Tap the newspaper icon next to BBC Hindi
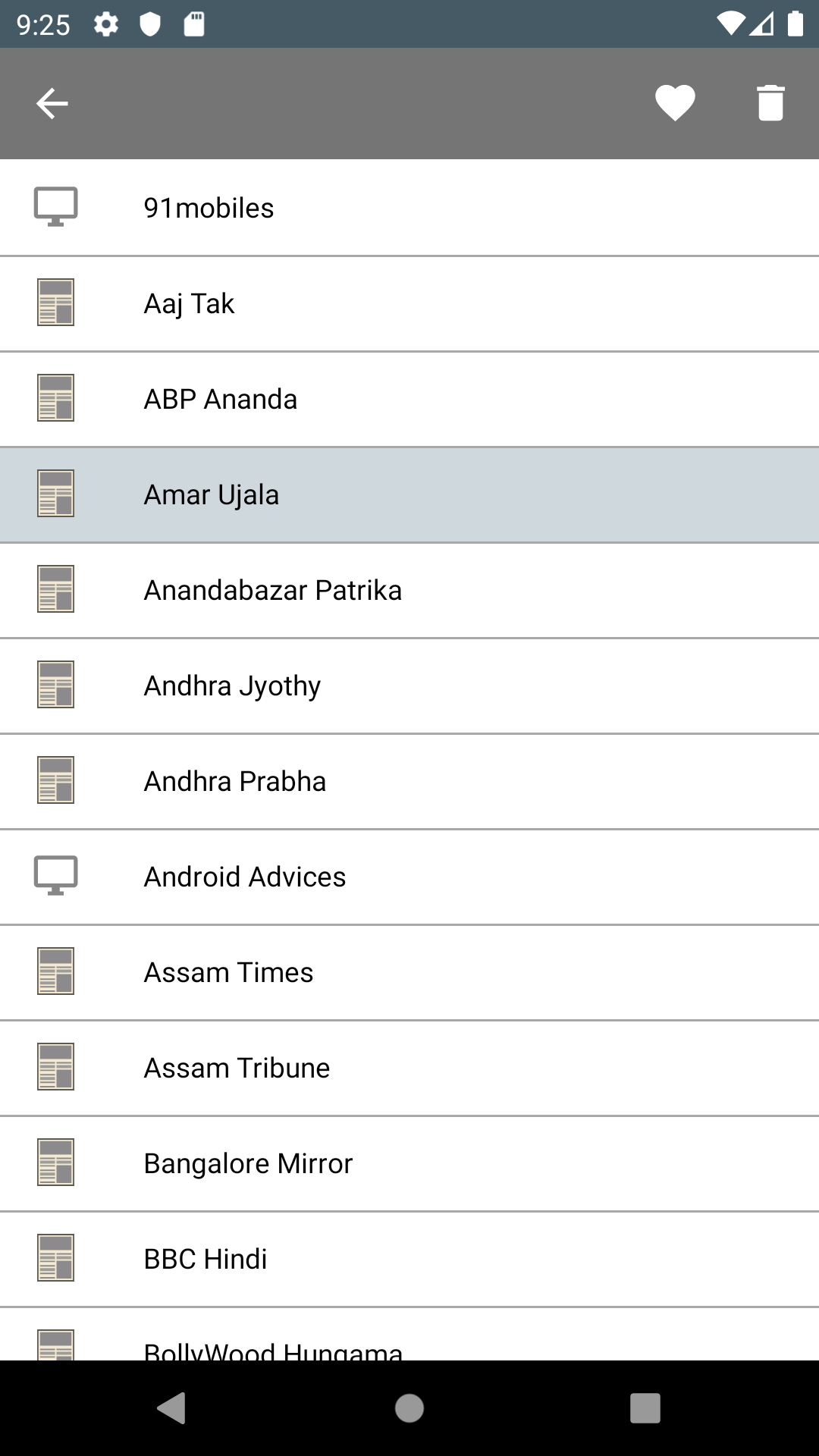This screenshot has width=819, height=1456. tap(55, 1258)
